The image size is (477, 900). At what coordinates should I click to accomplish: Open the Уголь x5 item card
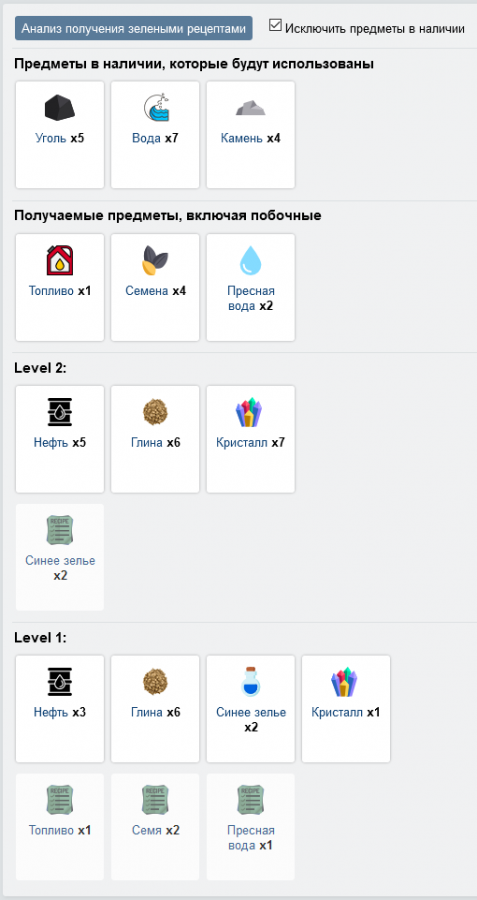tap(60, 135)
